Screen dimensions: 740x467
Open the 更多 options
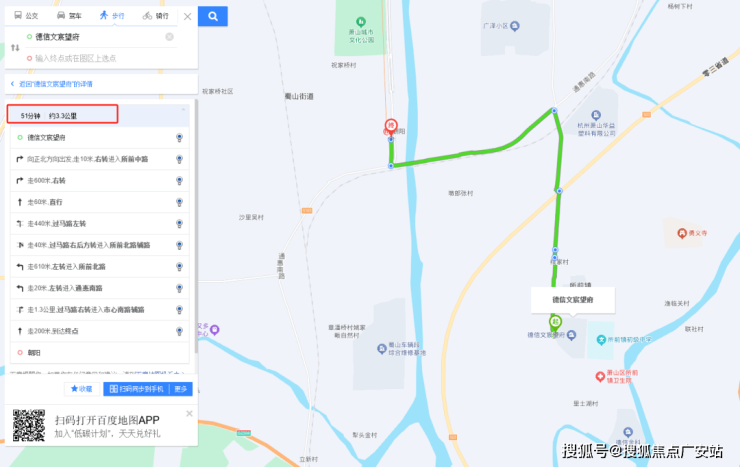[x=180, y=388]
